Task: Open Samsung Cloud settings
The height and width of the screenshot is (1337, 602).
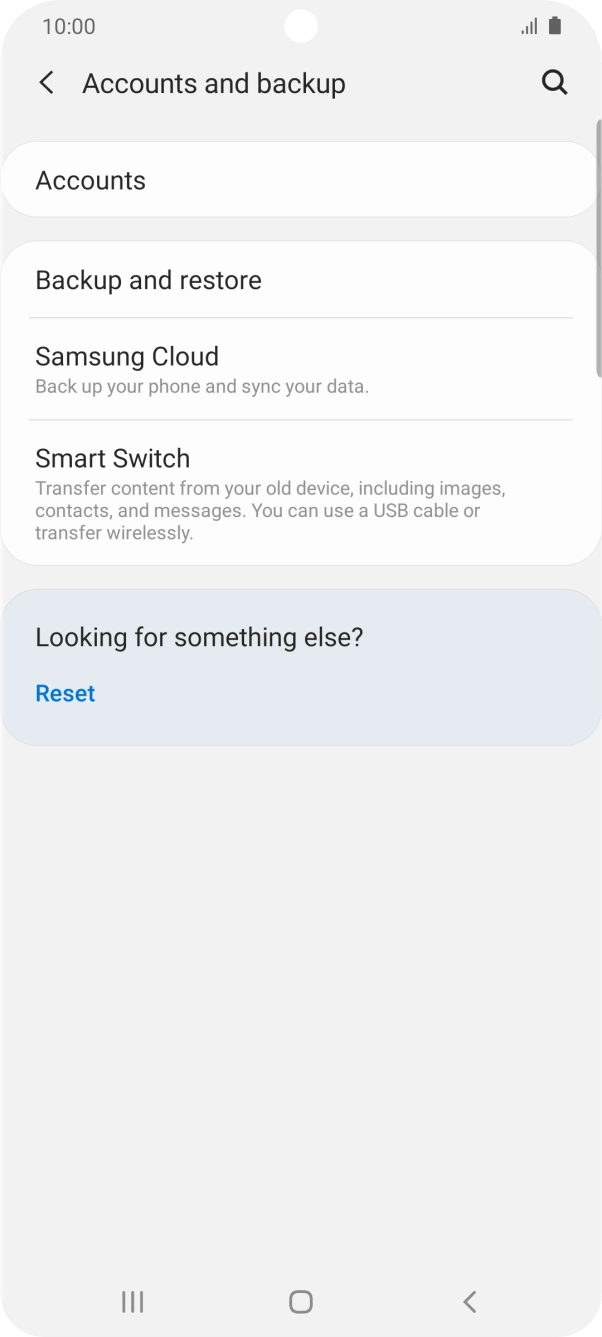Action: pos(300,369)
